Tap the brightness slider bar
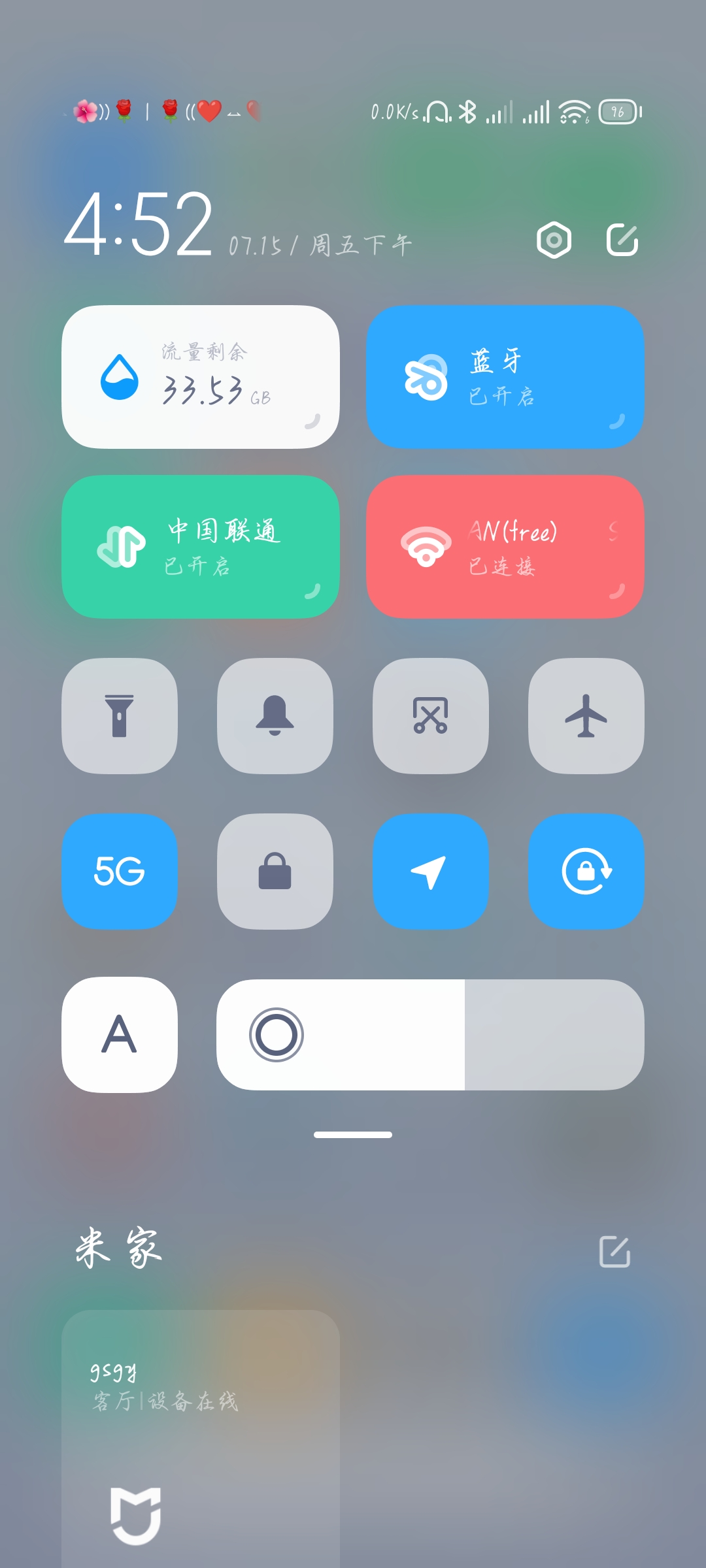706x1568 pixels. pos(430,1035)
